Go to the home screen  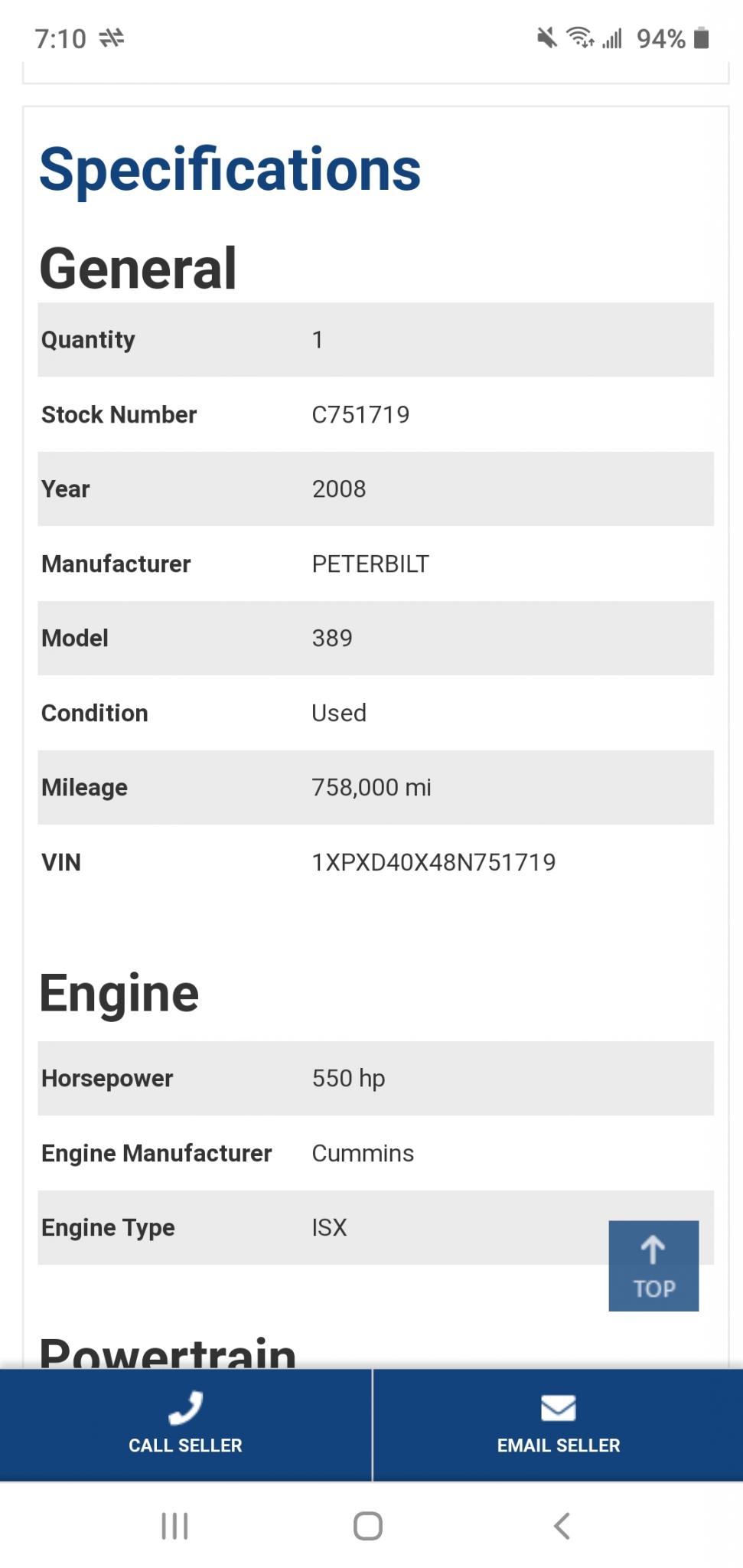368,1525
